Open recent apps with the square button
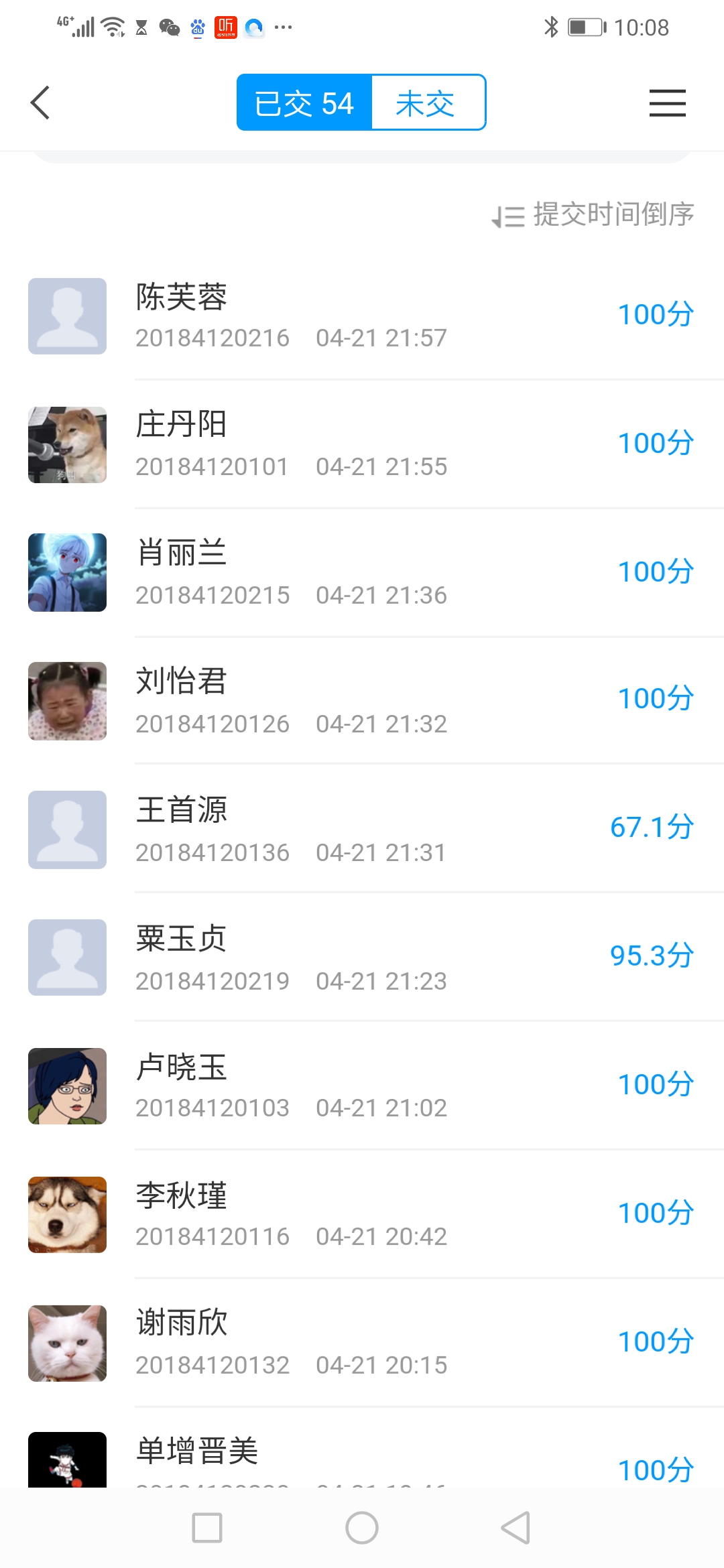The height and width of the screenshot is (1568, 724). point(207,1528)
